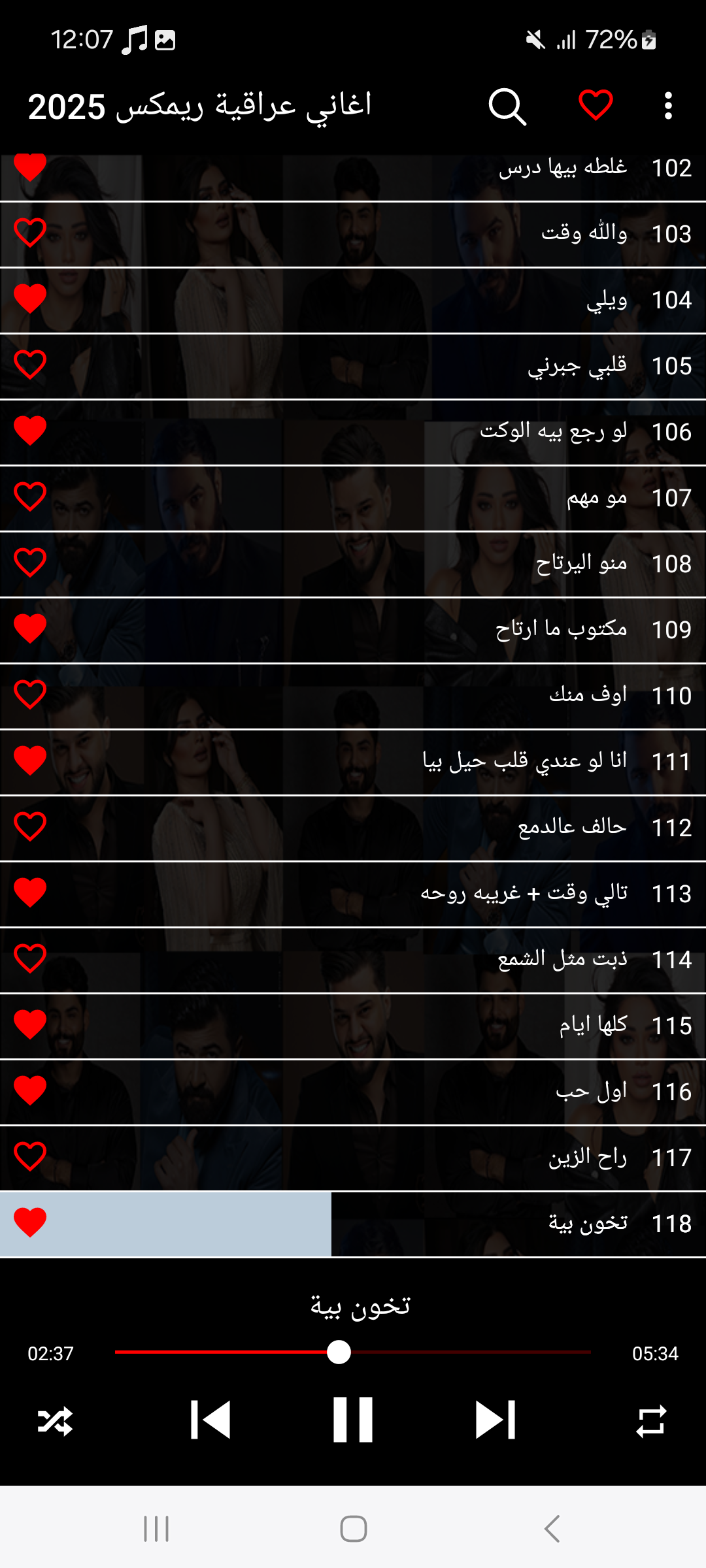Heart song 114 ذبت مثل الشمع
706x1568 pixels.
coord(30,958)
